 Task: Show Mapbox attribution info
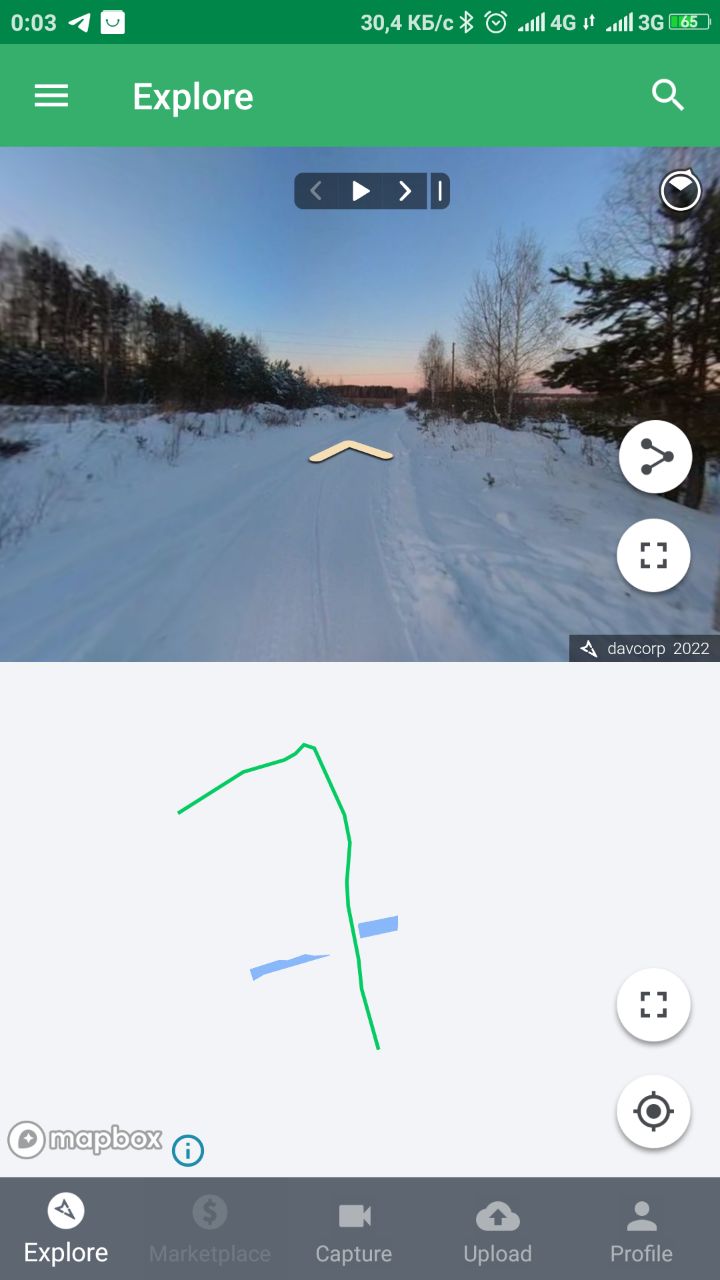(188, 1151)
